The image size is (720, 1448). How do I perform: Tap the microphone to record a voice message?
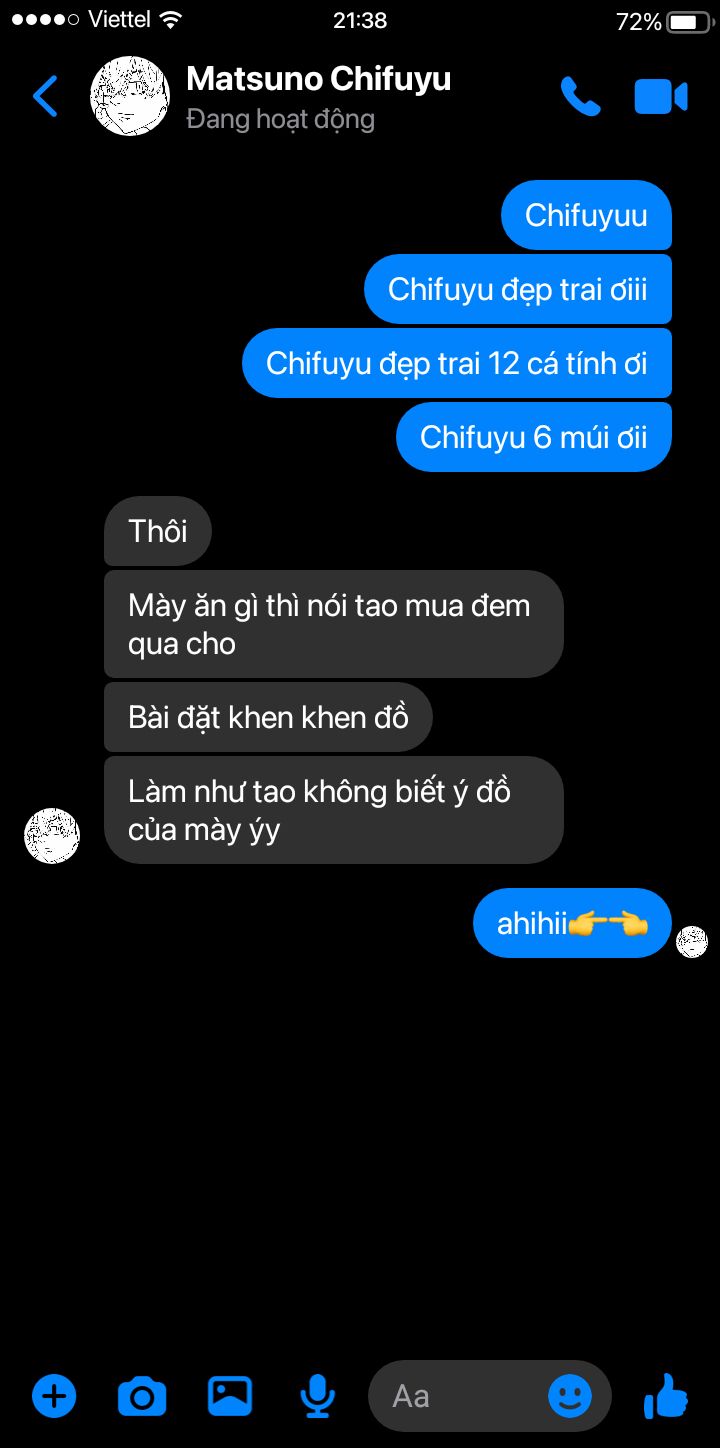pos(318,1396)
